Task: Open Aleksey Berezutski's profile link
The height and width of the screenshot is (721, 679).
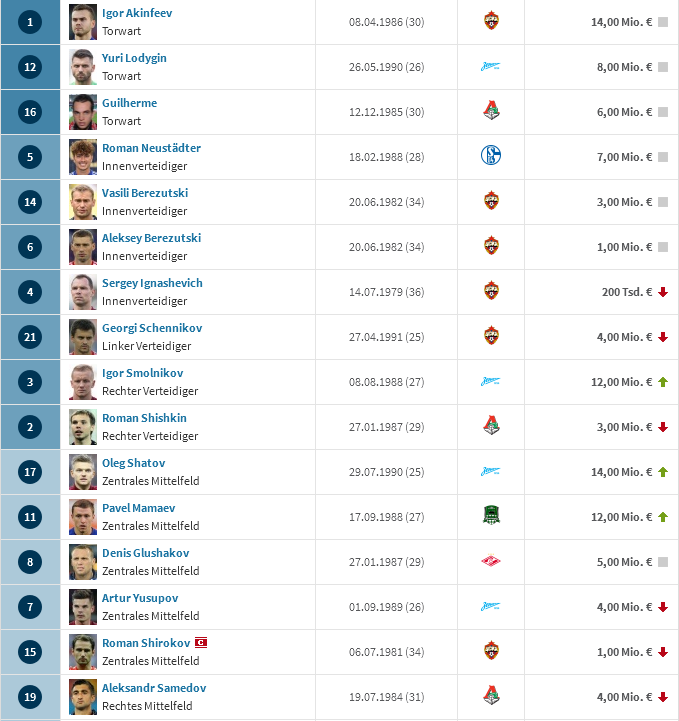Action: coord(151,238)
